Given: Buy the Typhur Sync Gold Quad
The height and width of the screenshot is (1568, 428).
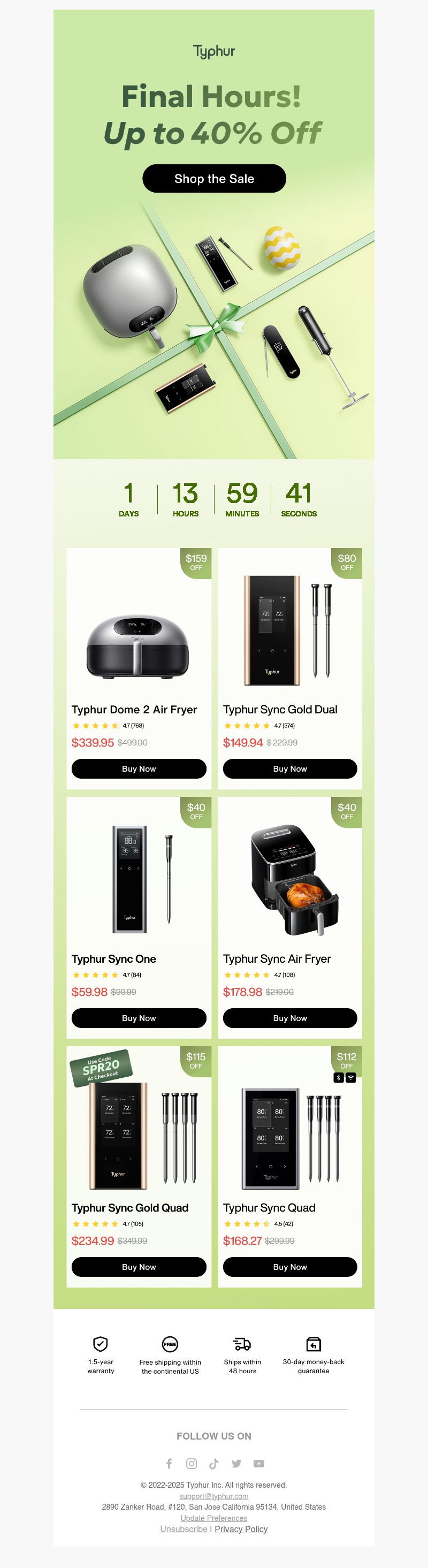Looking at the screenshot, I should coord(139,1267).
